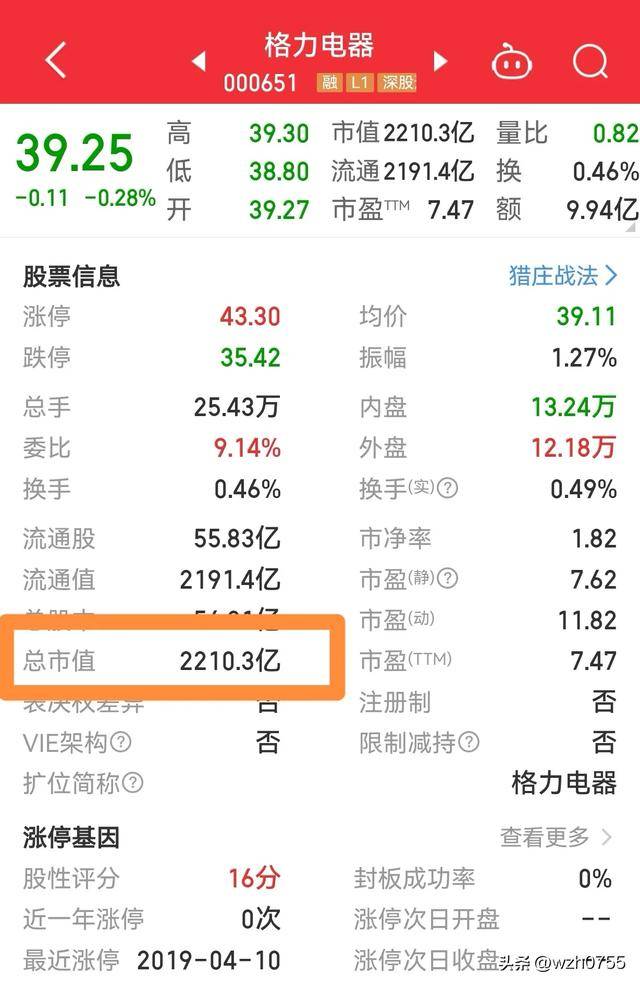
Task: Show help for VIE架构
Action: [121, 743]
